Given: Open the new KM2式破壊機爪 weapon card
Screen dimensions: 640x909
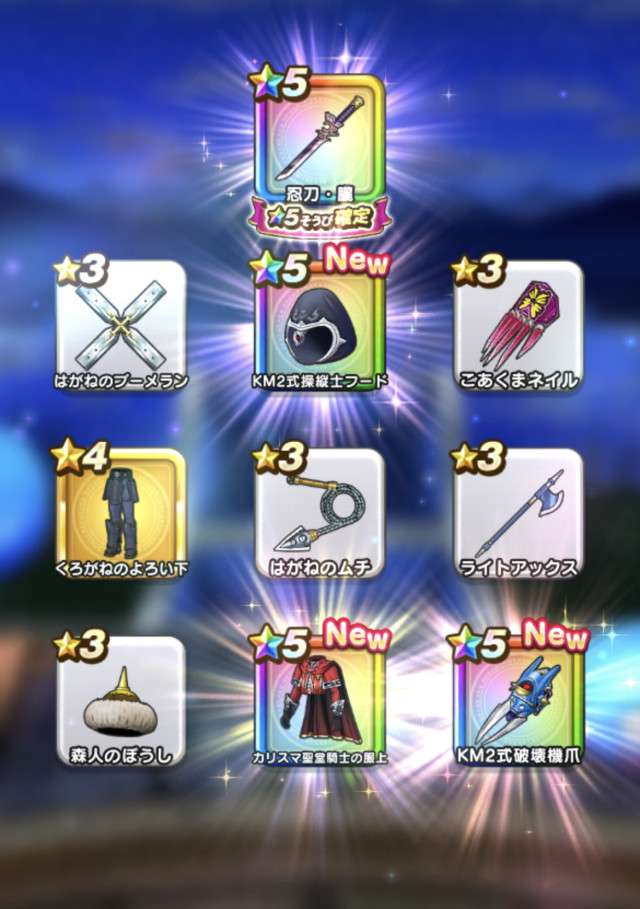Looking at the screenshot, I should [x=518, y=700].
